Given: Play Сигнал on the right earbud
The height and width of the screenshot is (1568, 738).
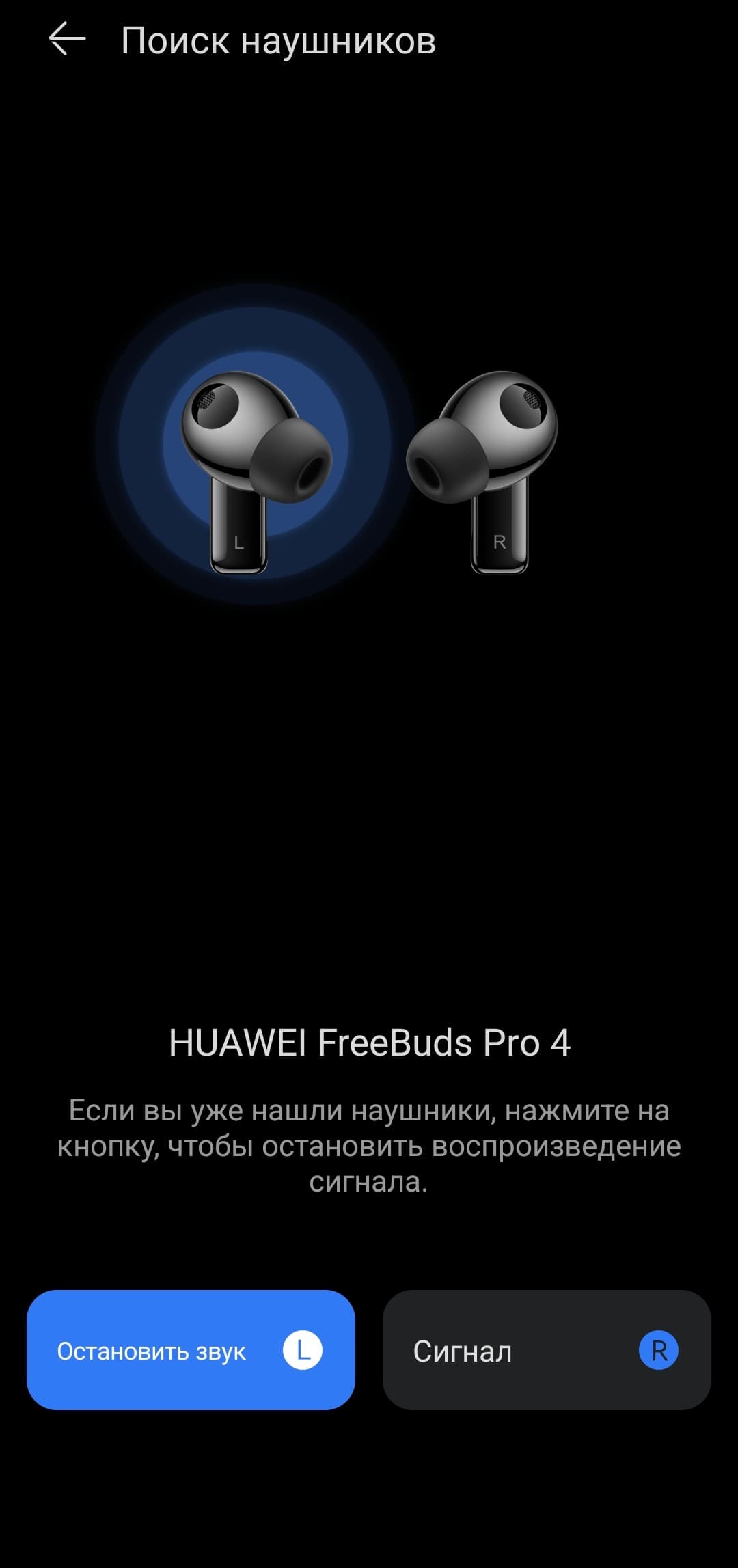Looking at the screenshot, I should tap(546, 1350).
